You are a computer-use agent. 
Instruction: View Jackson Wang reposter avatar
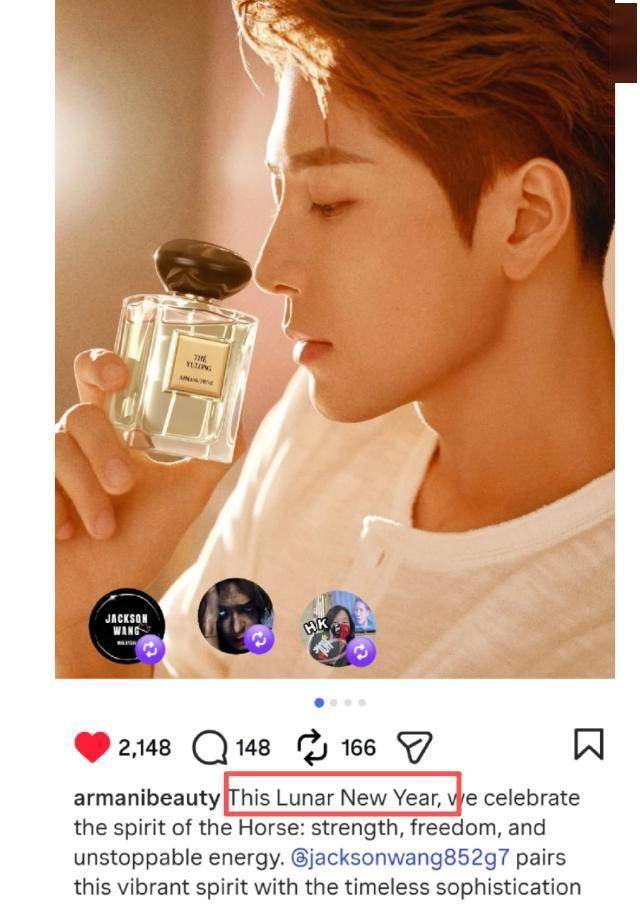(127, 625)
